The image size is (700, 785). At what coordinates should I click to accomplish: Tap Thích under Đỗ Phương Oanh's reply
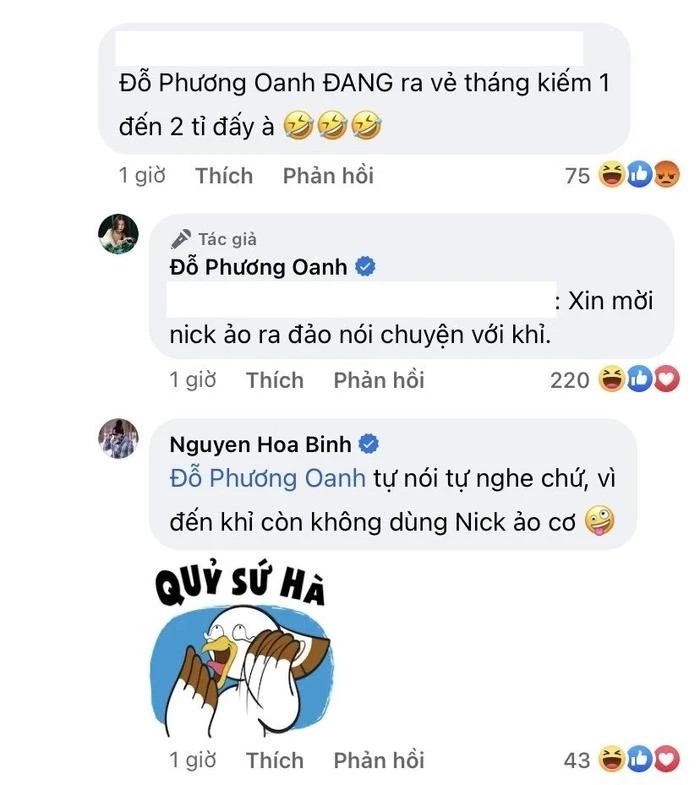[x=275, y=380]
